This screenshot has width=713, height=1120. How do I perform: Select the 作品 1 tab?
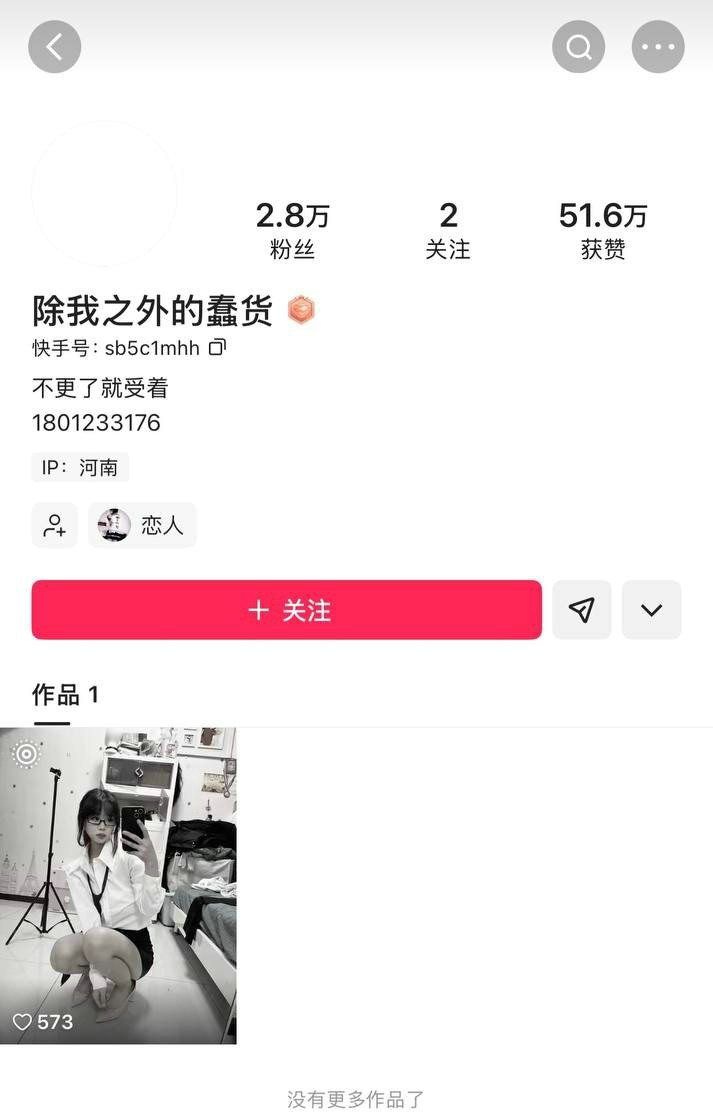65,695
